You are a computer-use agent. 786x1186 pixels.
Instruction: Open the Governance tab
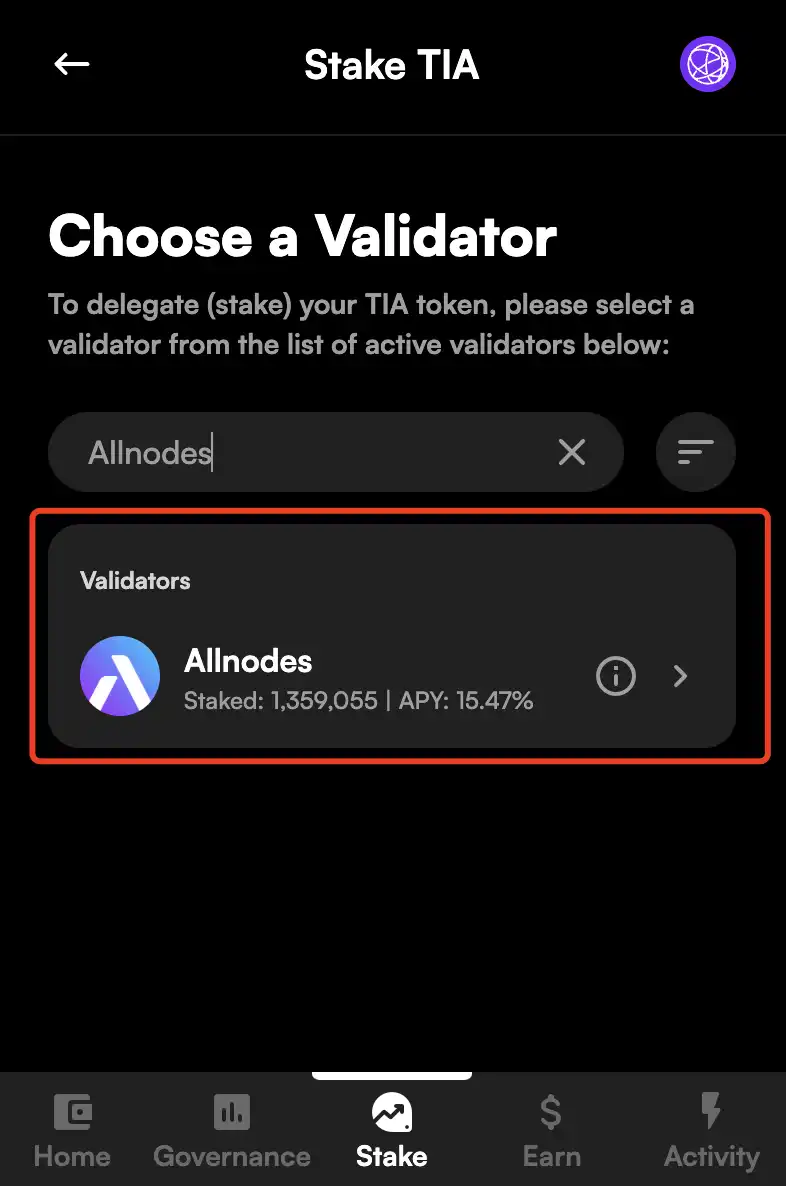(232, 1131)
